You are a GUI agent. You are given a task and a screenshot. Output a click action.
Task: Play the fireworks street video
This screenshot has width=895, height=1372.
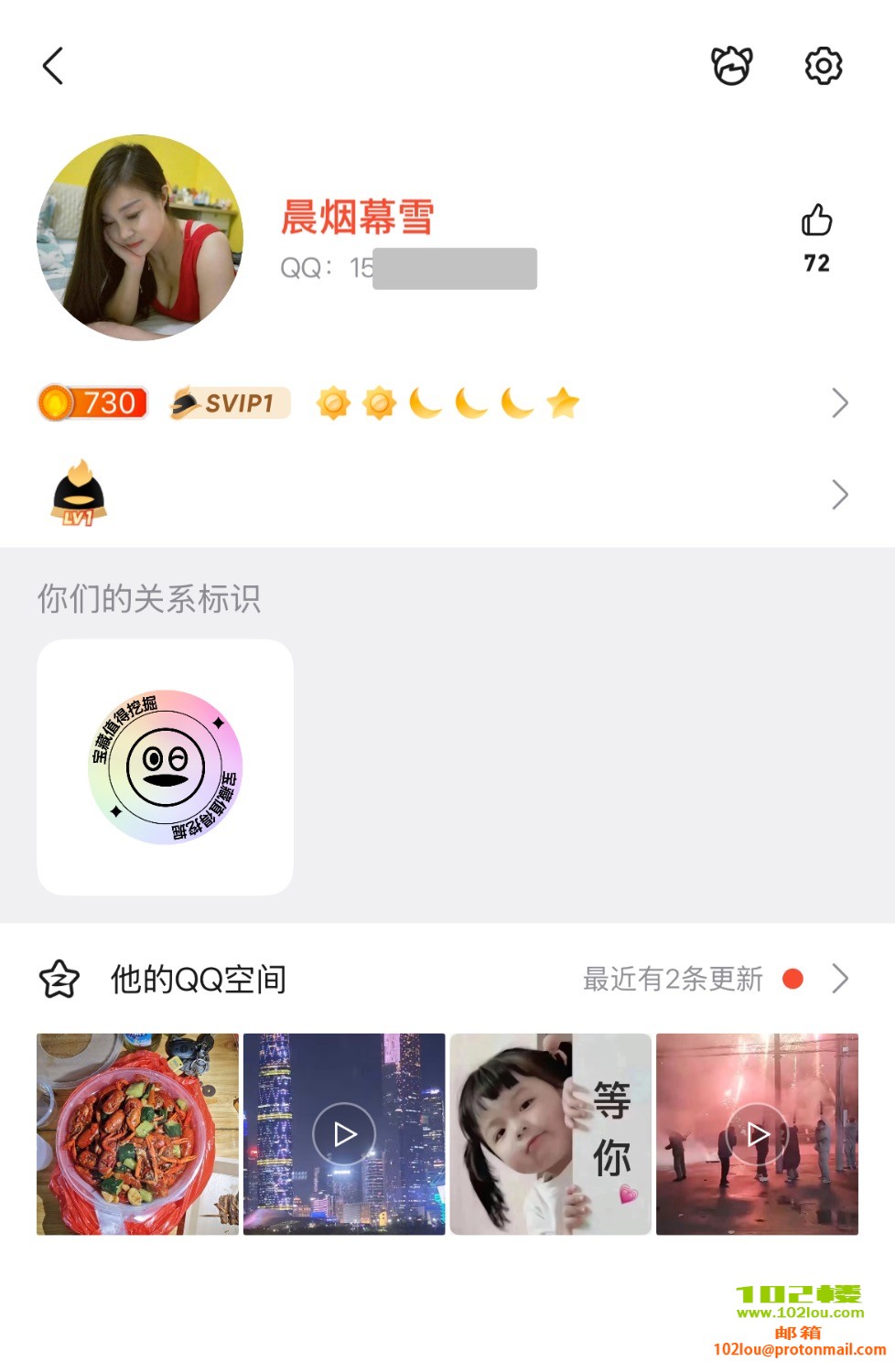pos(757,1134)
